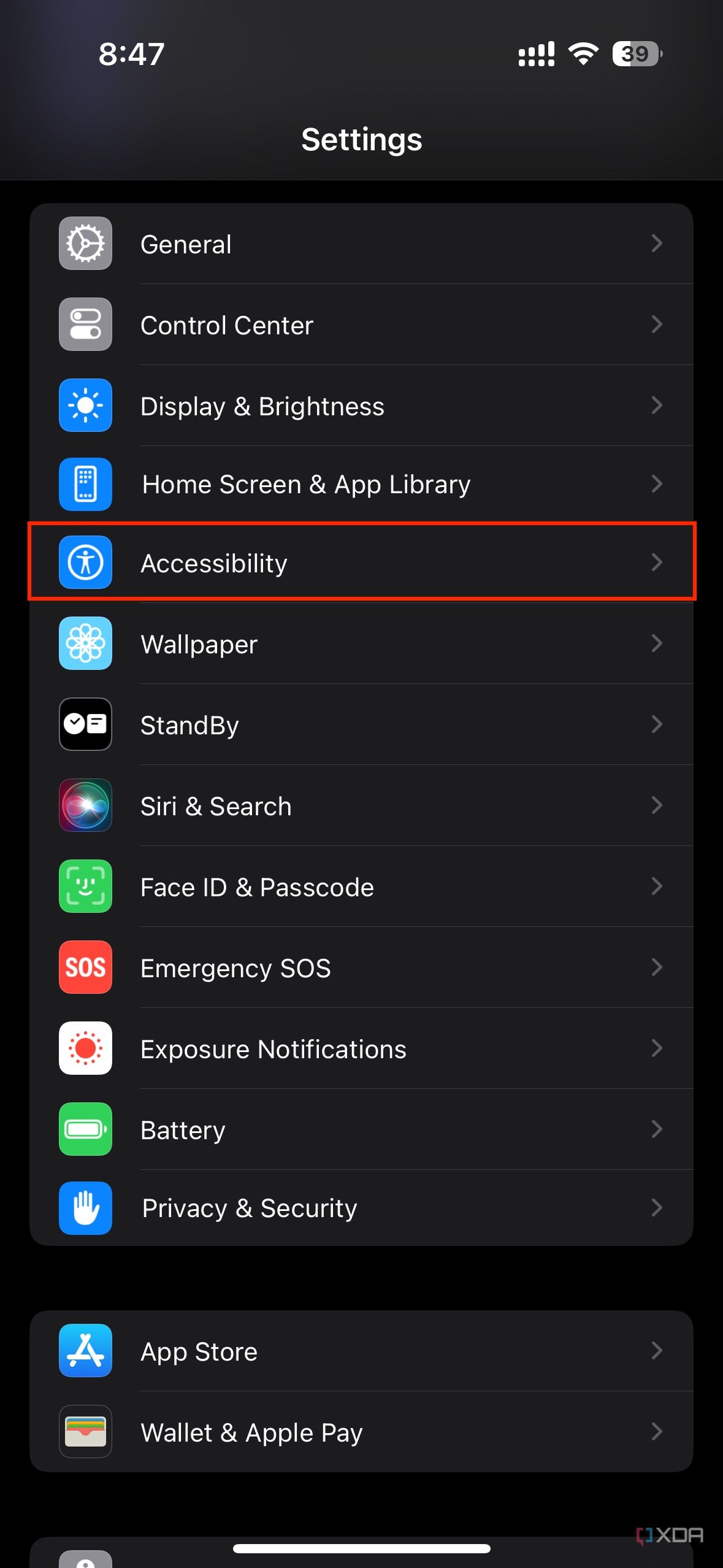The height and width of the screenshot is (1568, 723).
Task: Select the Display & Brightness sun icon
Action: click(85, 405)
